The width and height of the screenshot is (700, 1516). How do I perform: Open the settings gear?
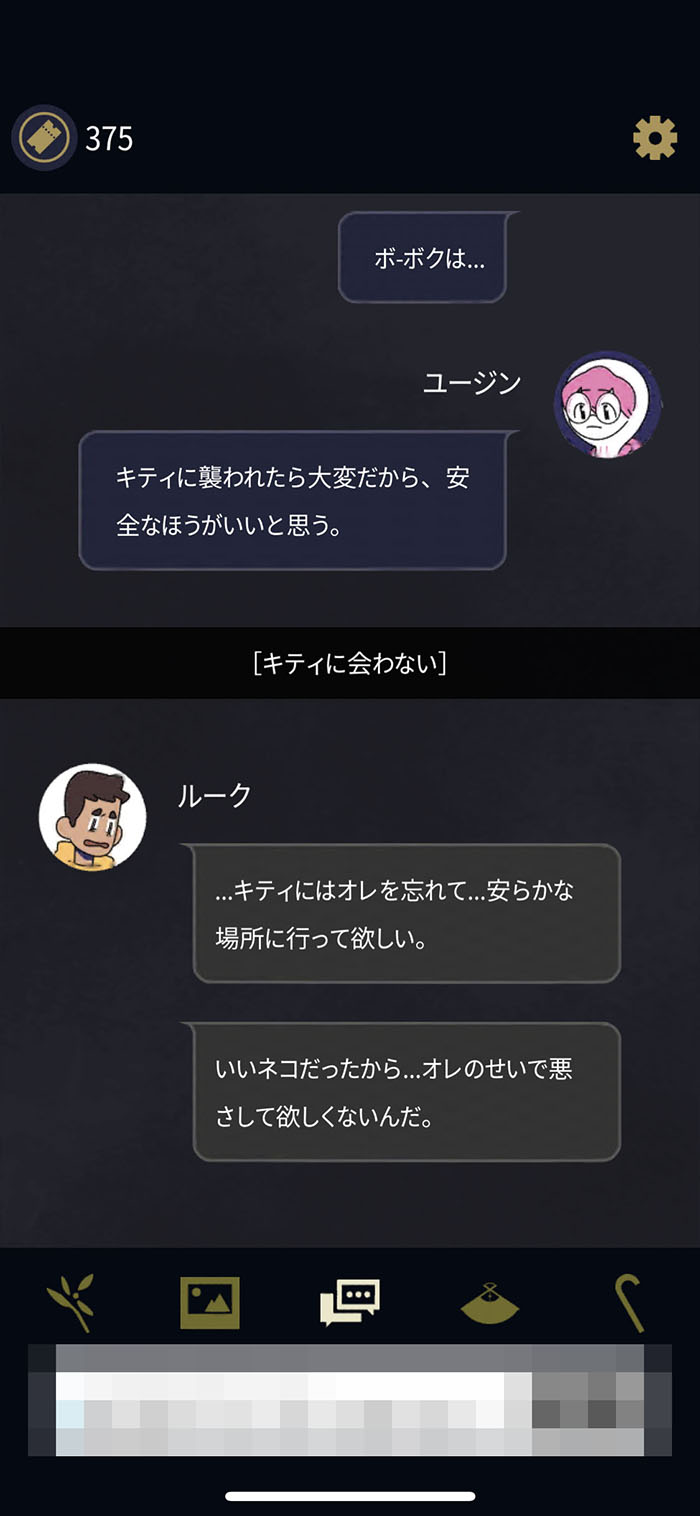pos(655,138)
